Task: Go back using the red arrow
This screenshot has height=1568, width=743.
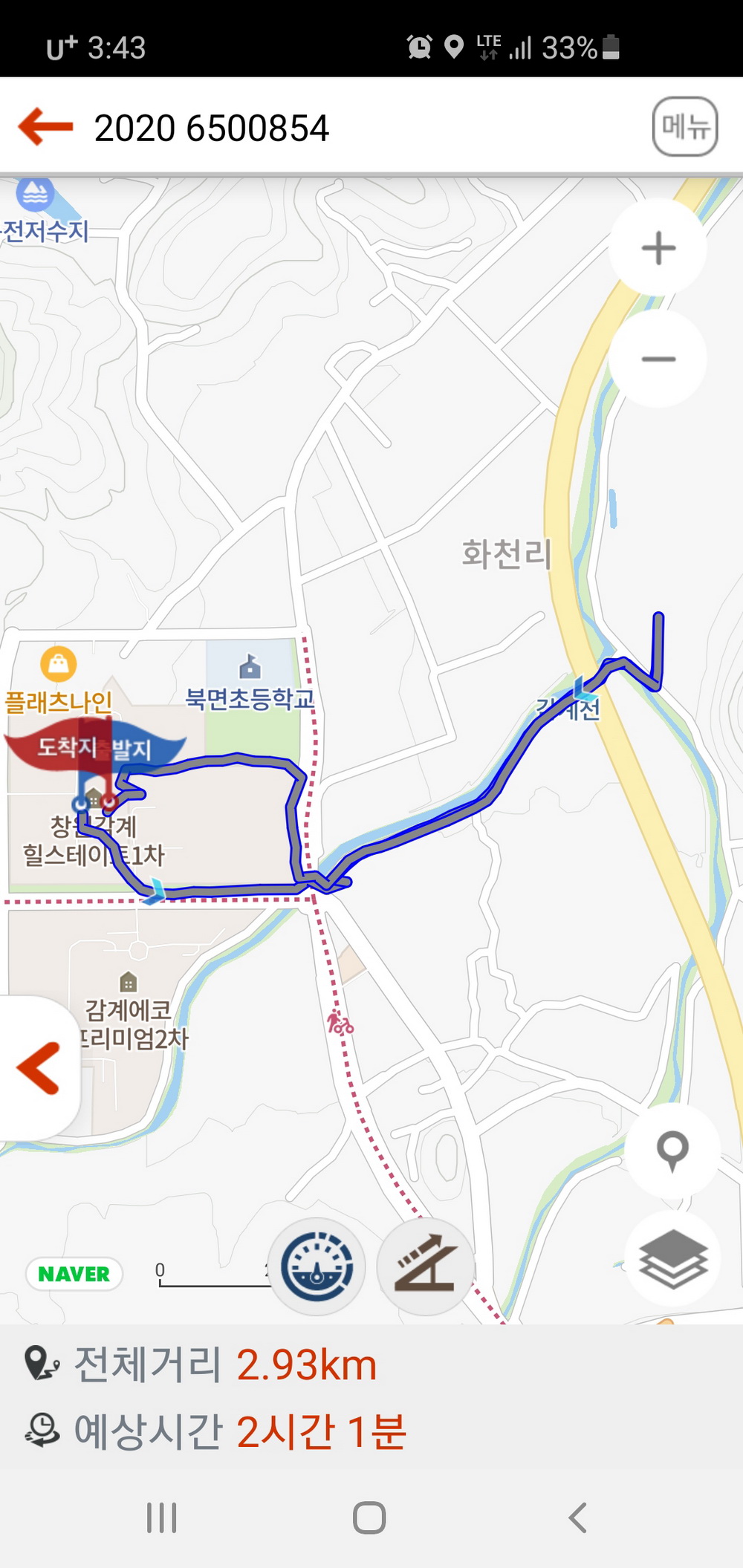Action: pos(46,126)
